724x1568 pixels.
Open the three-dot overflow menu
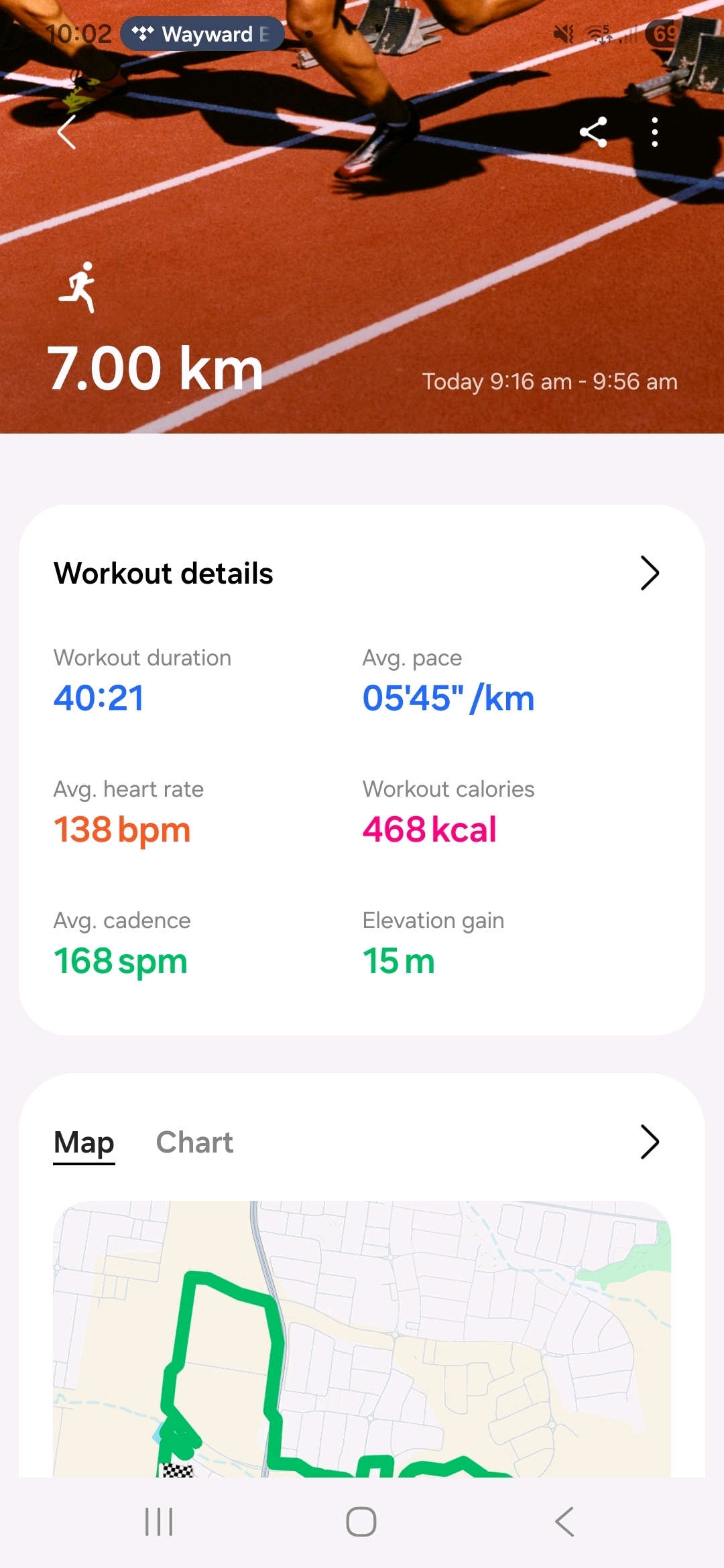tap(655, 132)
